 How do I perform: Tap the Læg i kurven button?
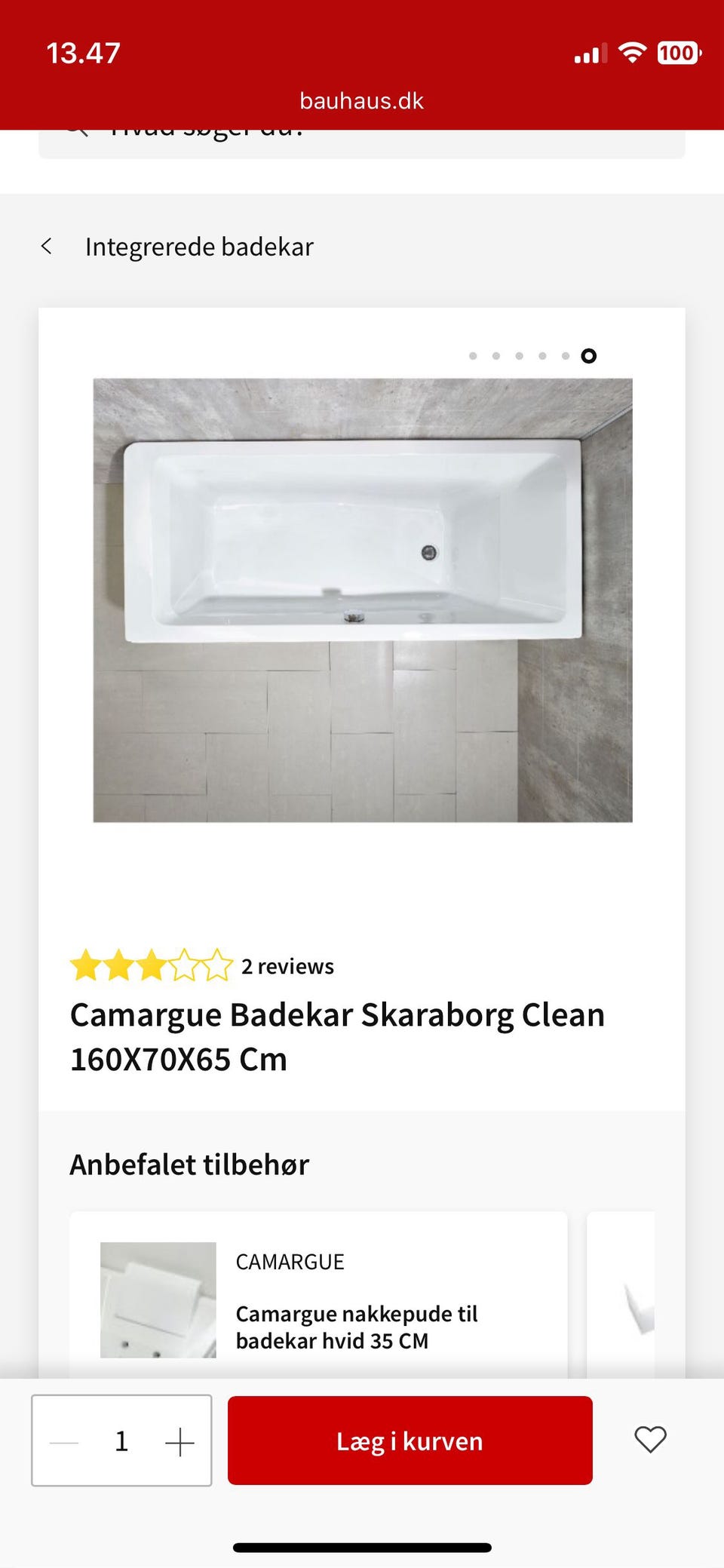click(409, 1440)
